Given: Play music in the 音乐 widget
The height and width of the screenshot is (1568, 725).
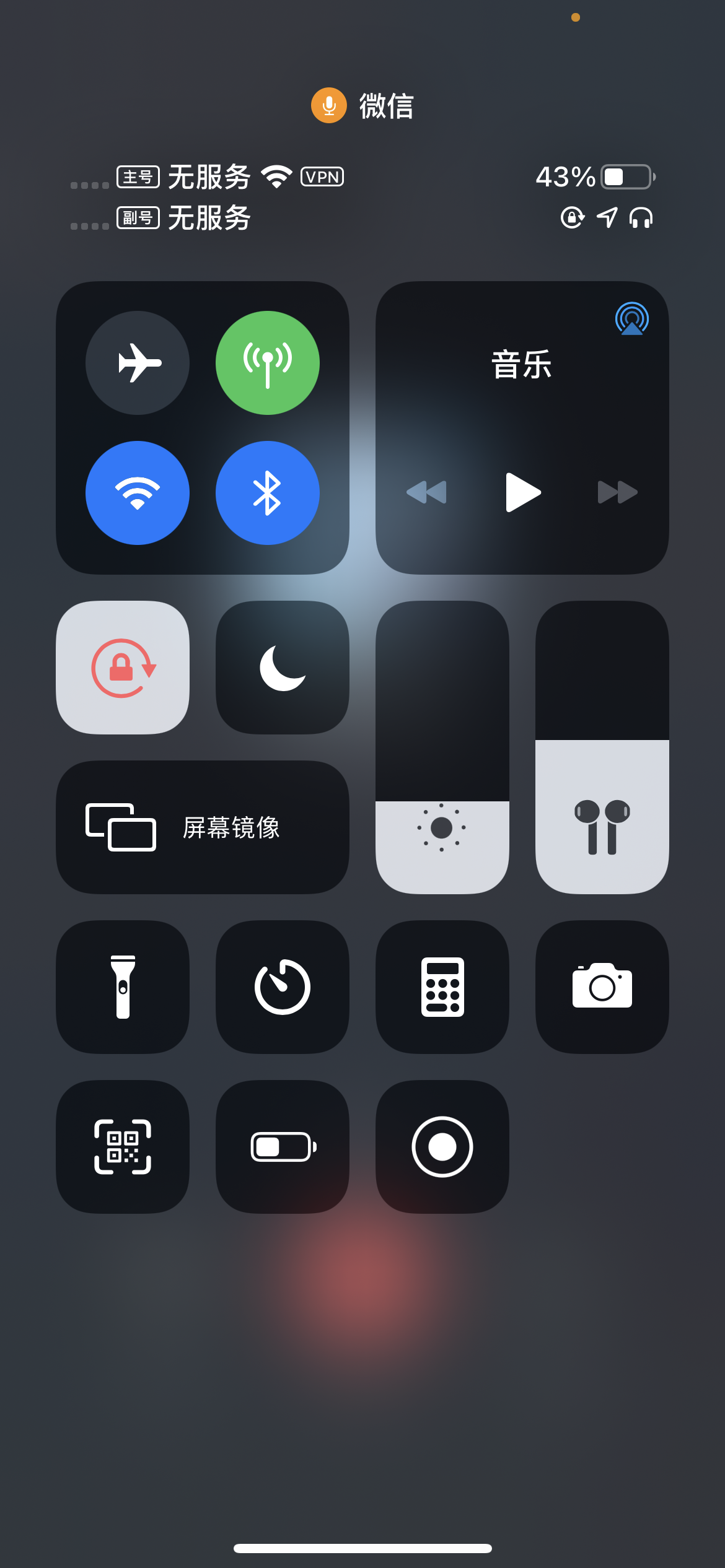Looking at the screenshot, I should 522,492.
